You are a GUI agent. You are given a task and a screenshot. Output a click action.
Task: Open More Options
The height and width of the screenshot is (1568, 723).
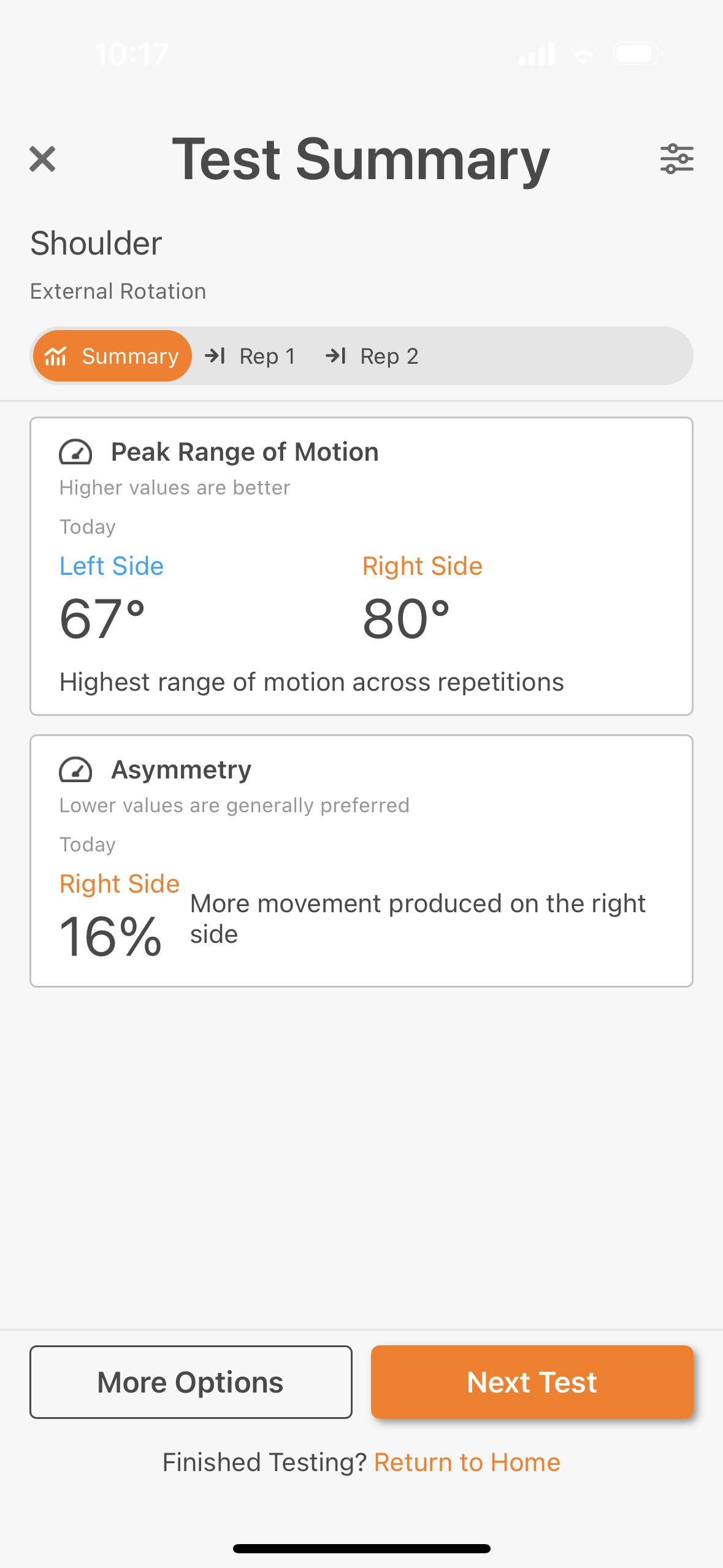(190, 1382)
